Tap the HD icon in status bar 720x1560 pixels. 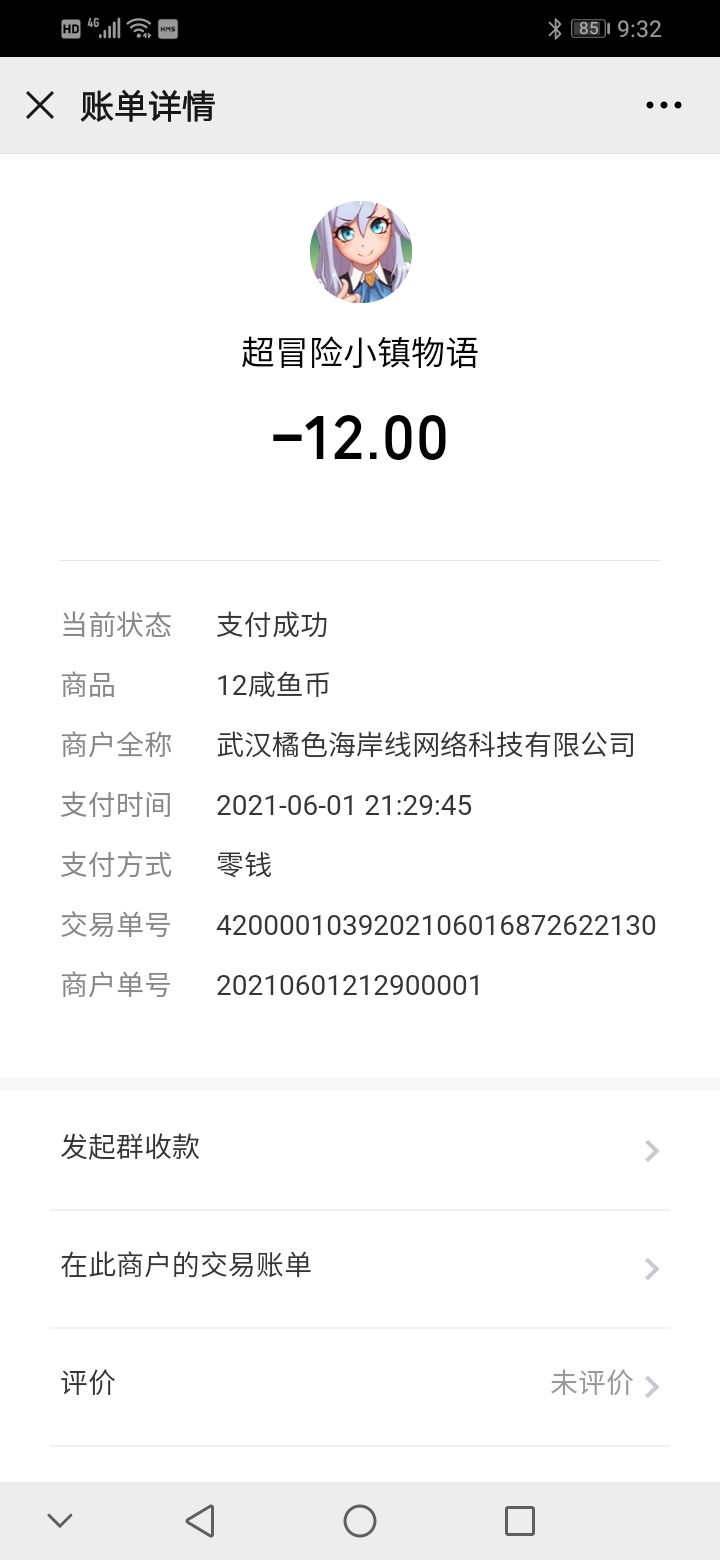[x=69, y=28]
